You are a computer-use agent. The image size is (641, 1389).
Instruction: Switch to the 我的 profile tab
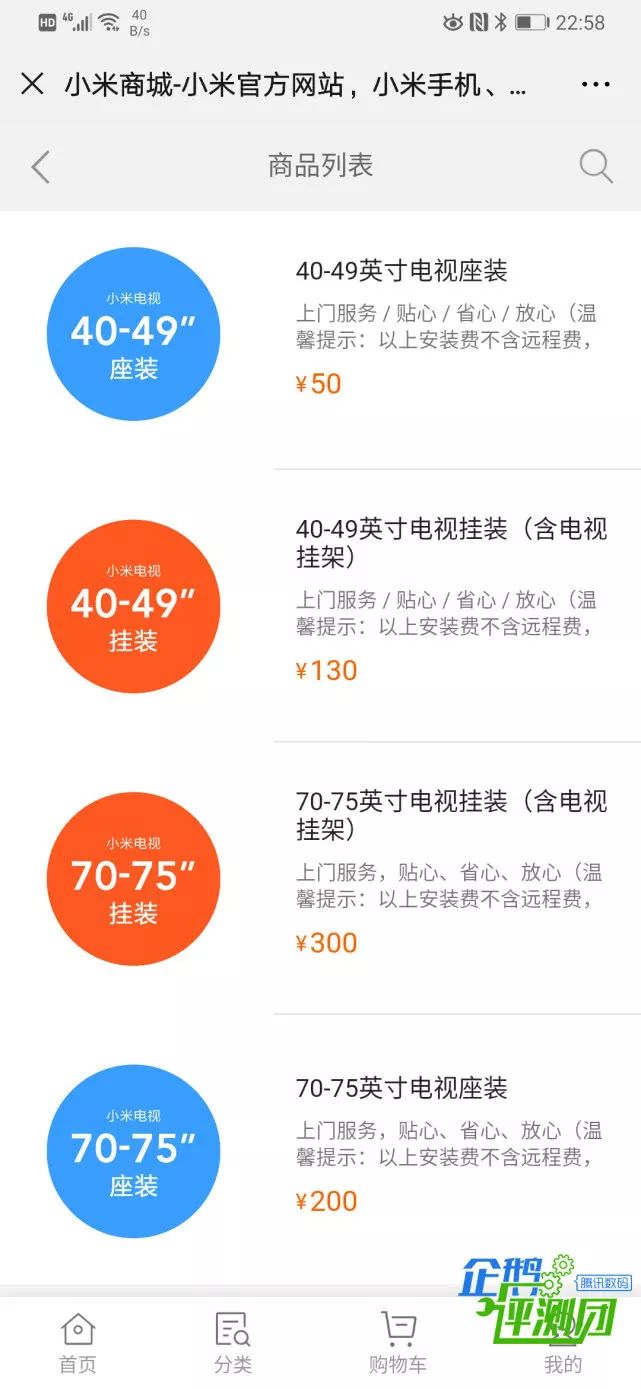(563, 1343)
